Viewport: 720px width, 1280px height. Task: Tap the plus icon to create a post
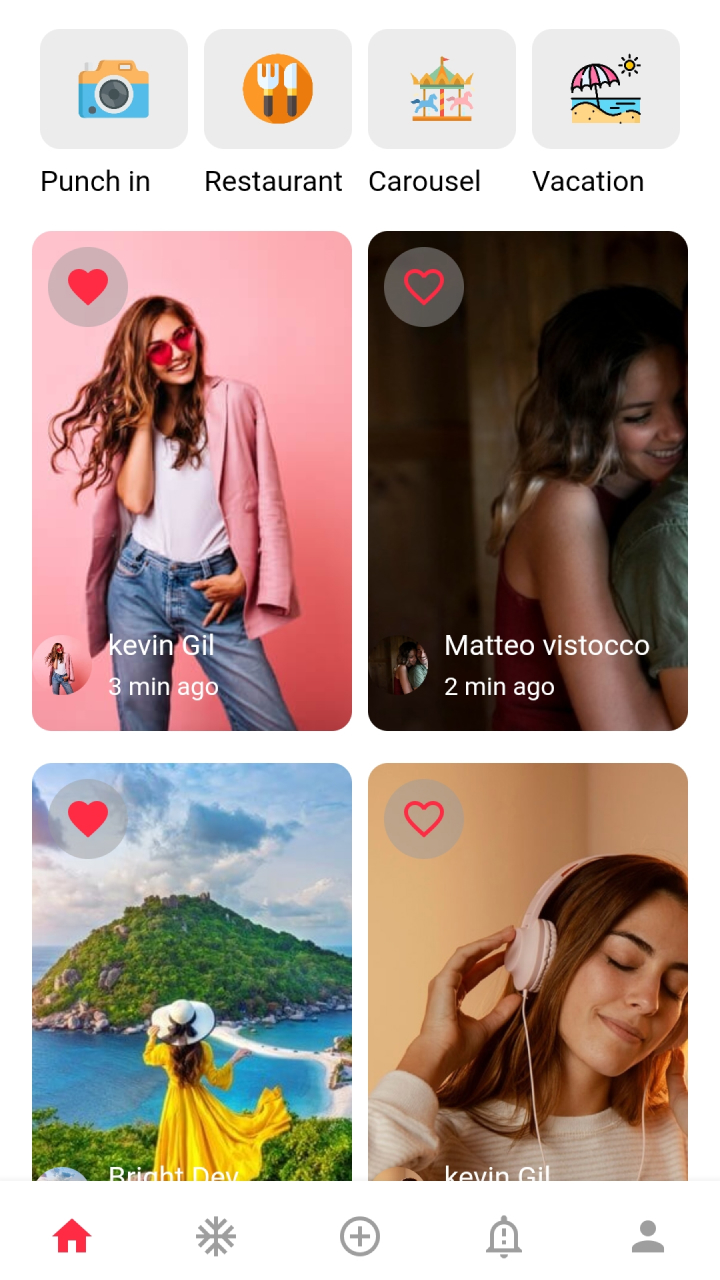pyautogui.click(x=360, y=1236)
